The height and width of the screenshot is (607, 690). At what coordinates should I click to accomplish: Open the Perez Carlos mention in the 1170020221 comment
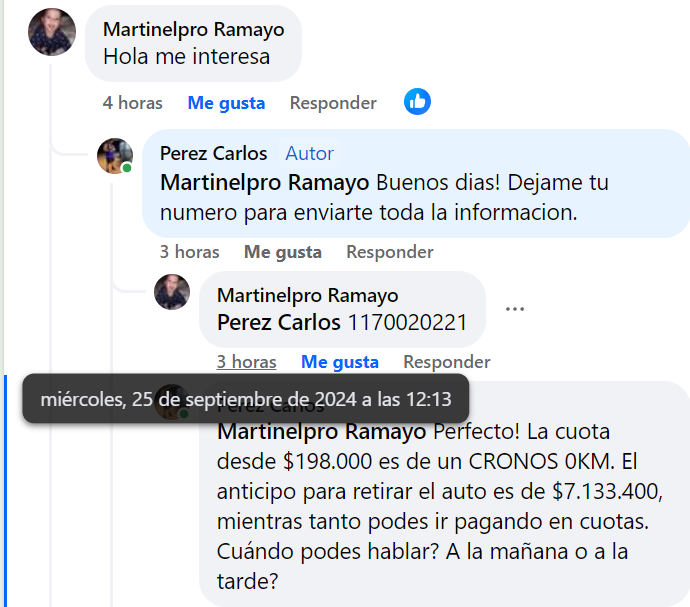click(279, 323)
